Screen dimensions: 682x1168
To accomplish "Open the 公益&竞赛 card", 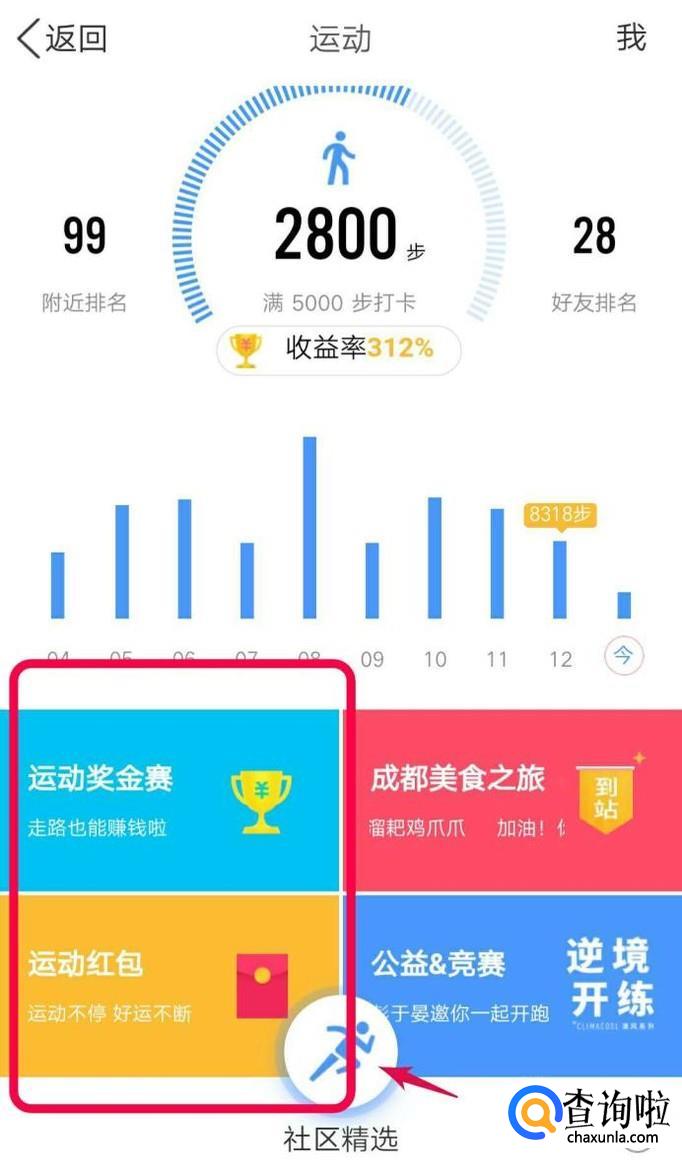I will click(510, 983).
